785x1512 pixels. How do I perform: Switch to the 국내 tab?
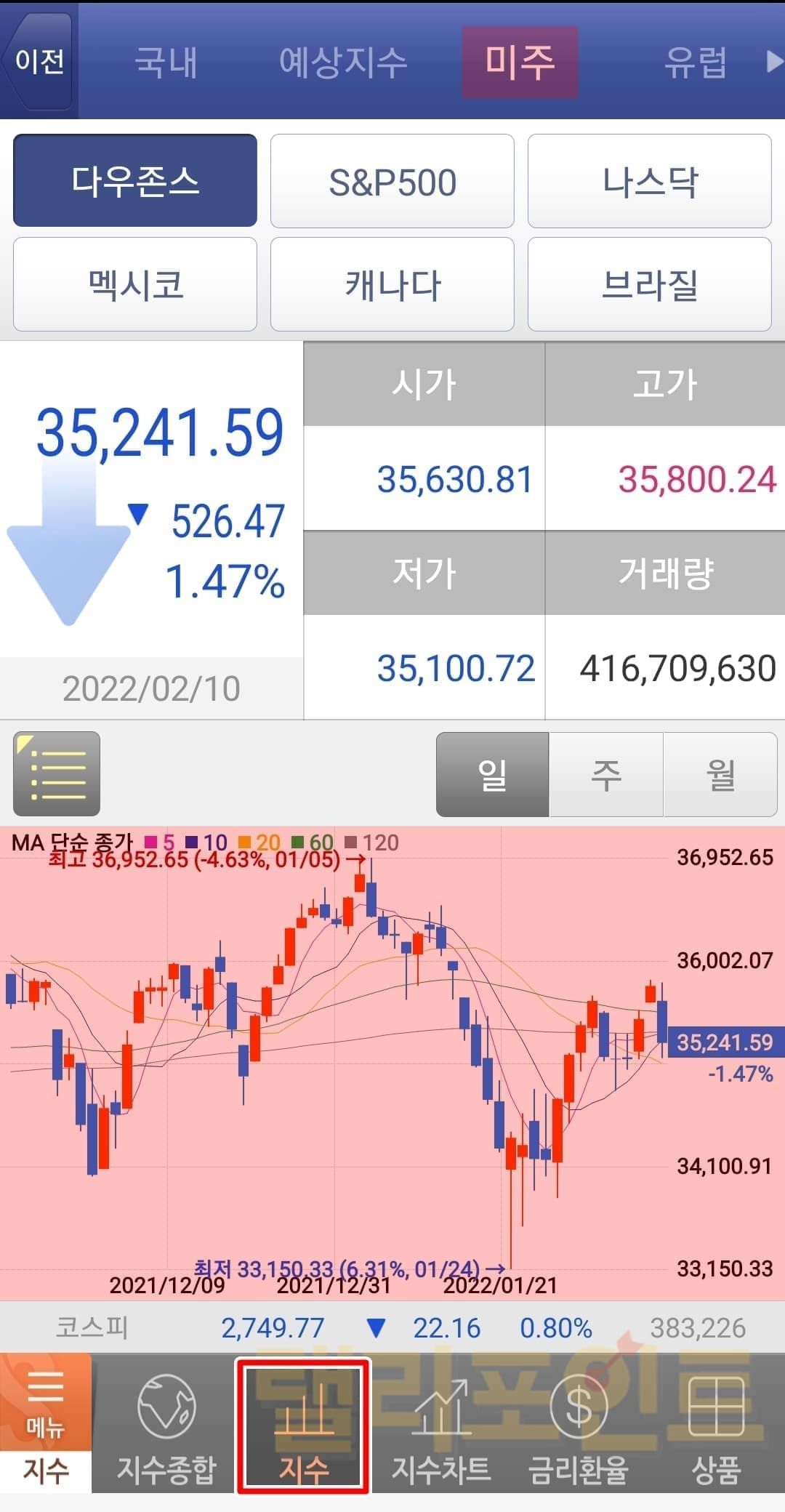coord(166,62)
